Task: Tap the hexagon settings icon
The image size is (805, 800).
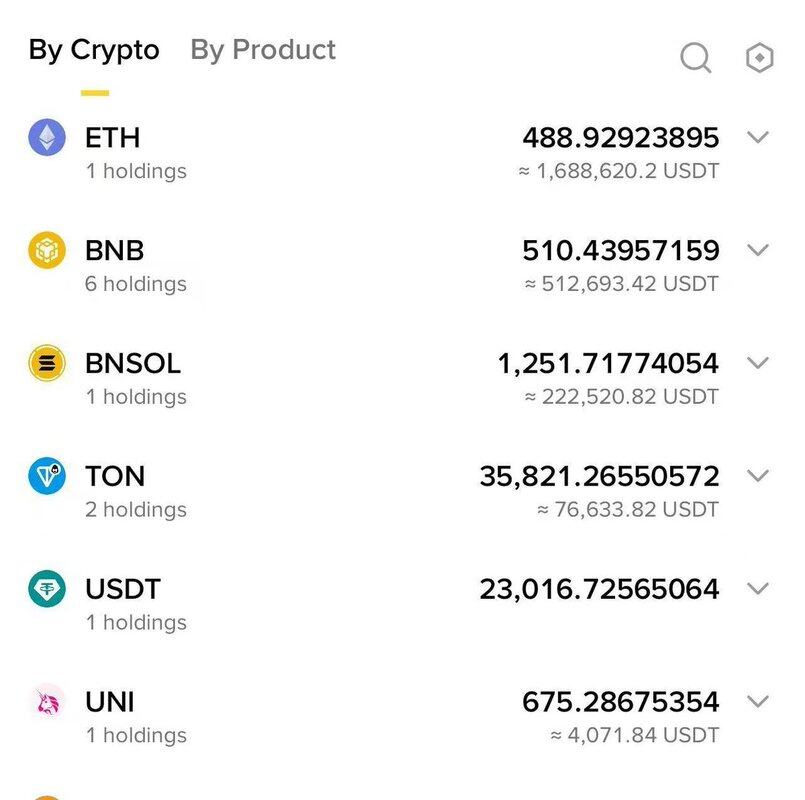Action: (760, 58)
